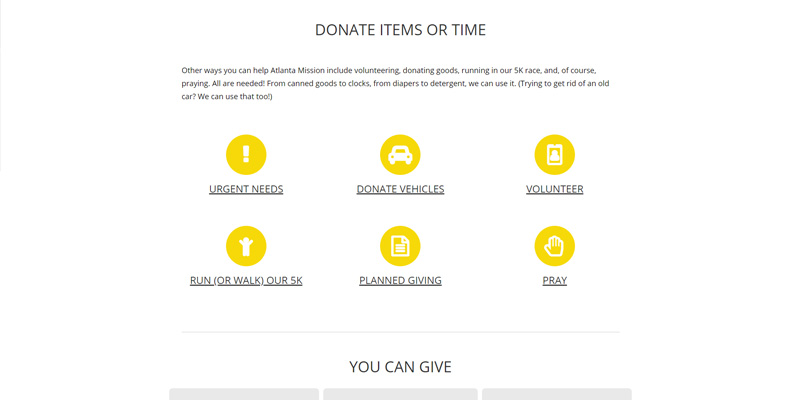Open the Planned Giving link

click(400, 281)
